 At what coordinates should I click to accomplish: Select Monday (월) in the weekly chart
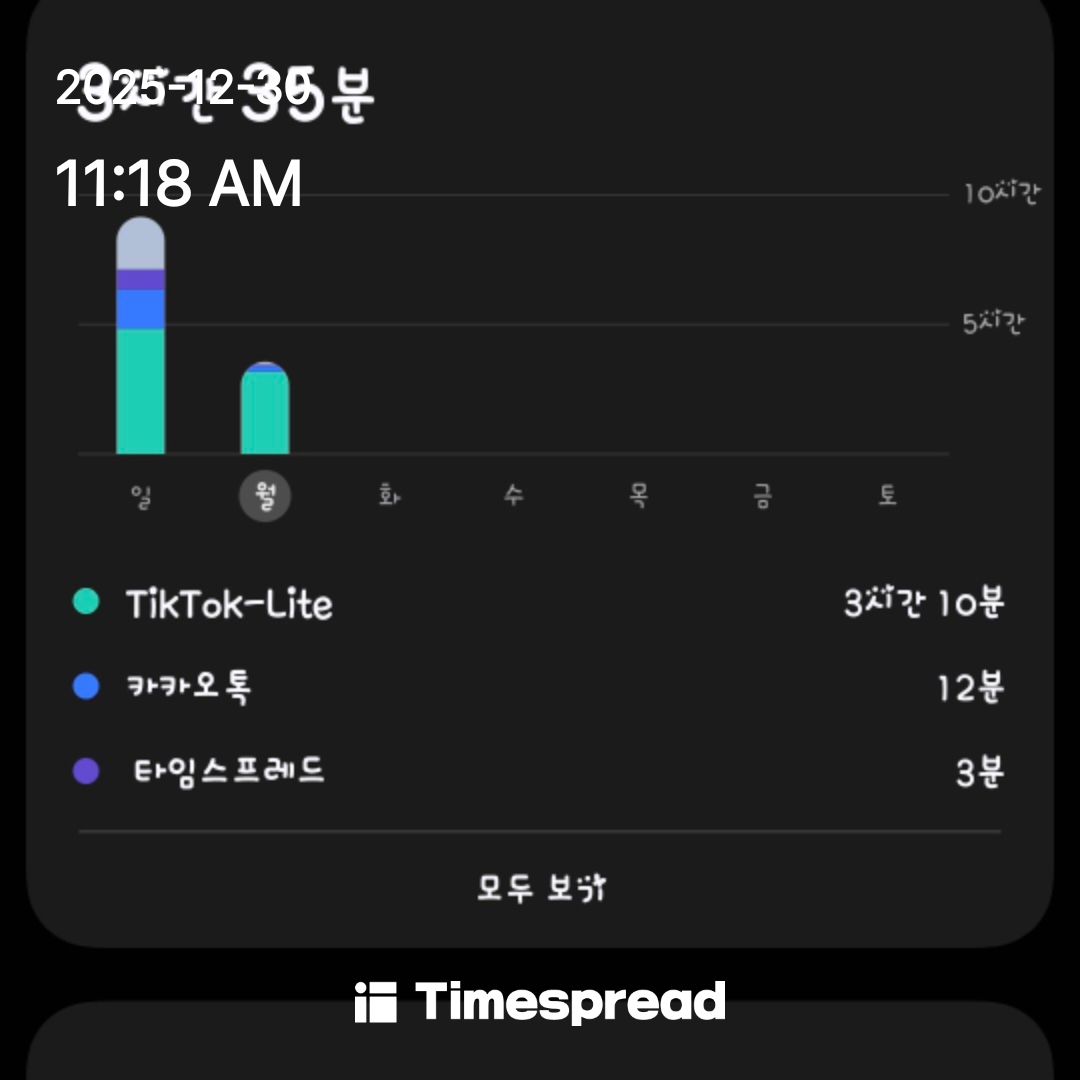(265, 496)
